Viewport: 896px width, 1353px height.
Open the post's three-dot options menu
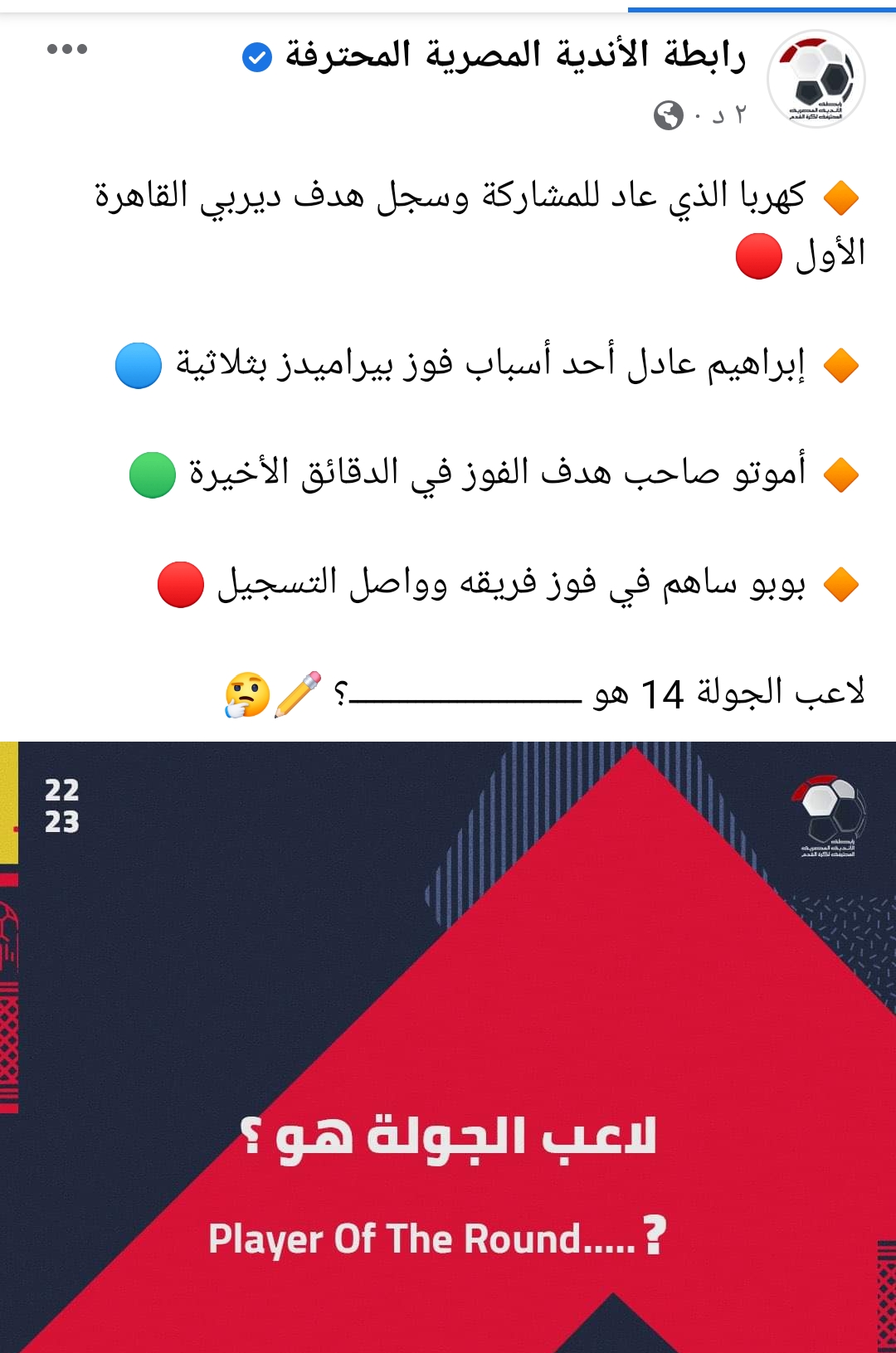[67, 49]
